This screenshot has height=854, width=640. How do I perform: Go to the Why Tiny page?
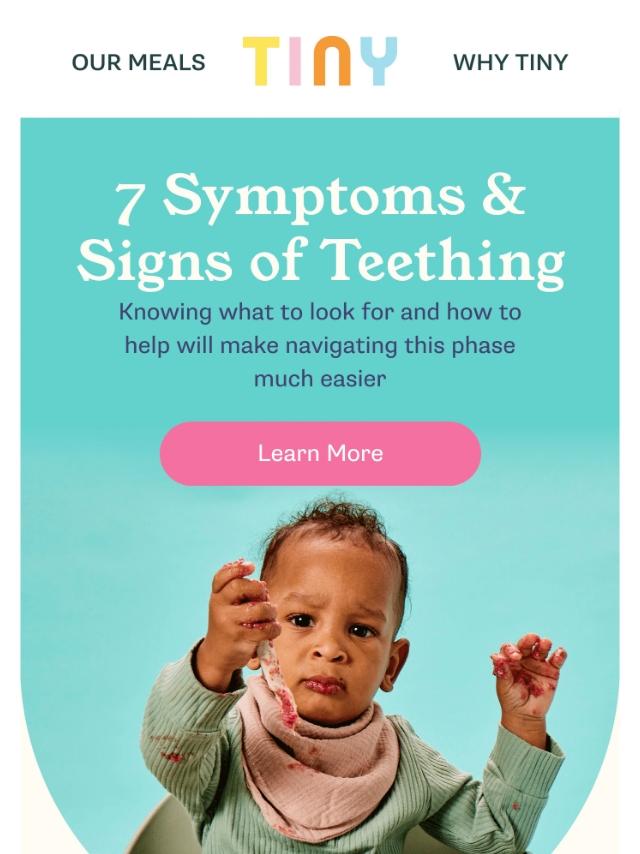(510, 62)
